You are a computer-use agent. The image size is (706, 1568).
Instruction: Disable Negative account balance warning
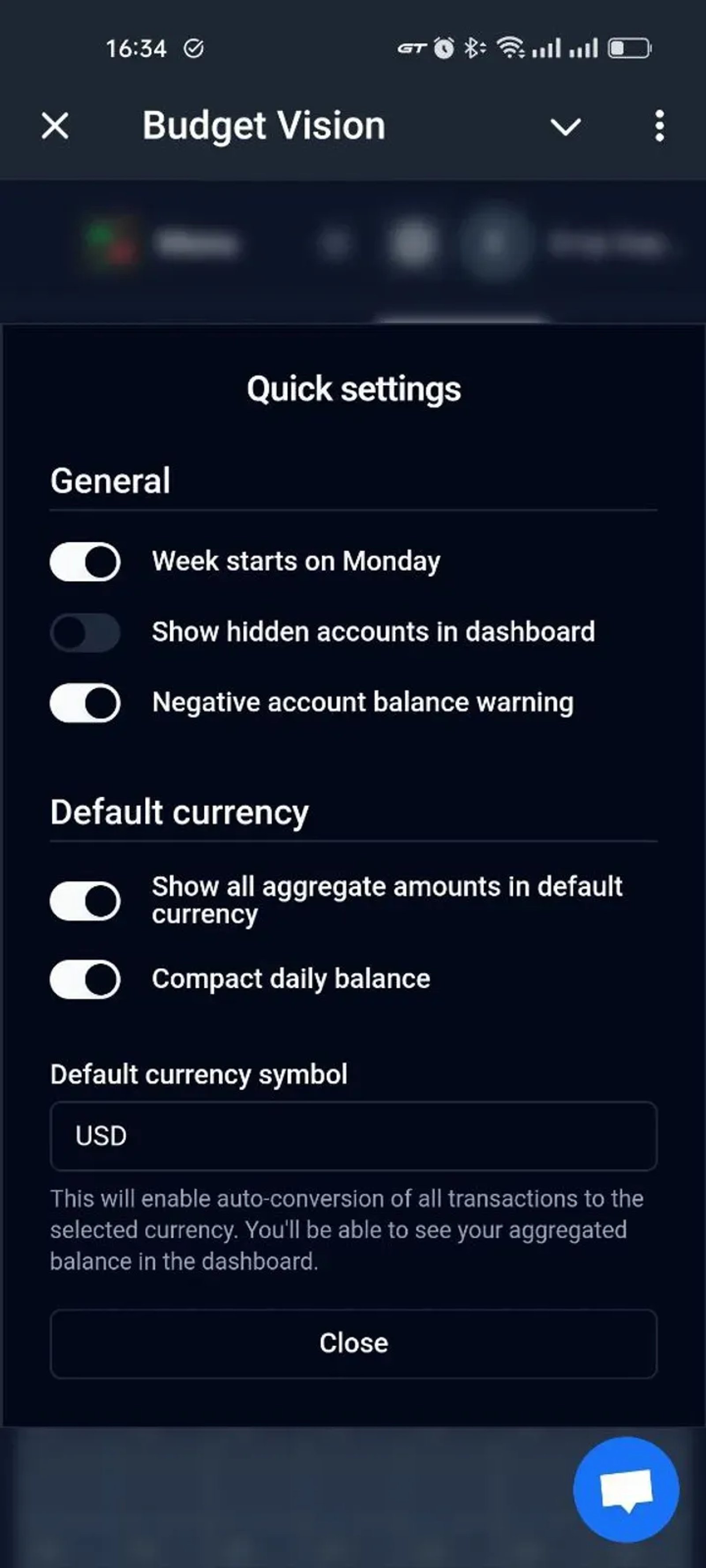[85, 702]
